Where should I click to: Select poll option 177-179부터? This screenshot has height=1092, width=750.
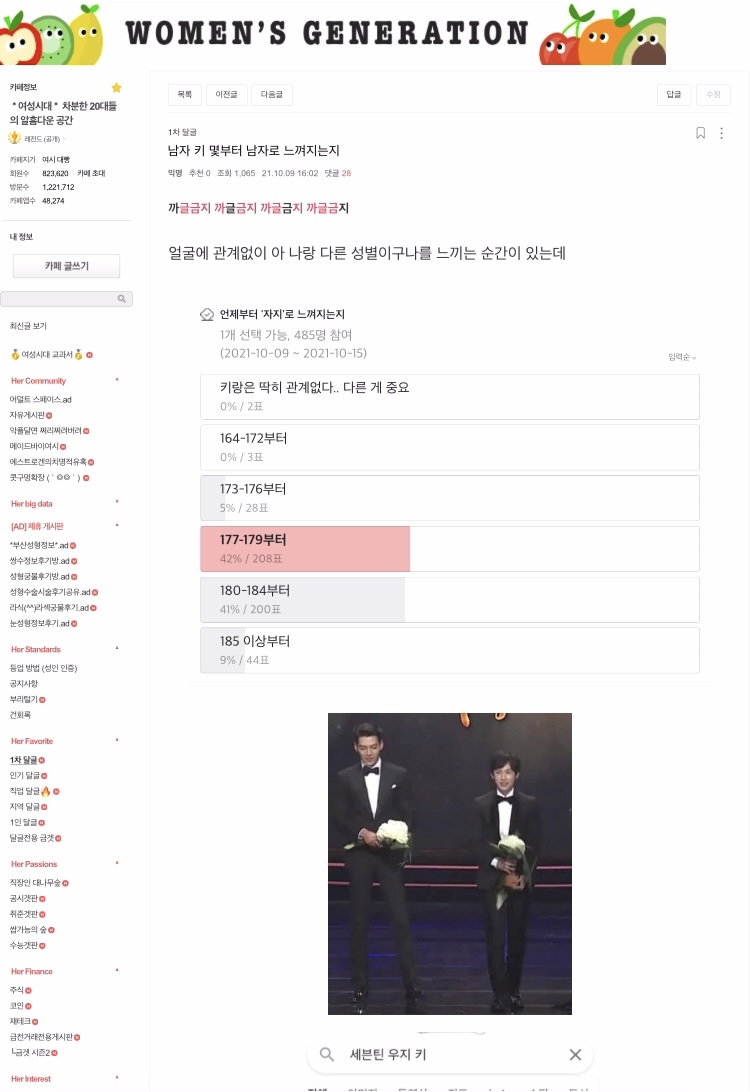(449, 549)
